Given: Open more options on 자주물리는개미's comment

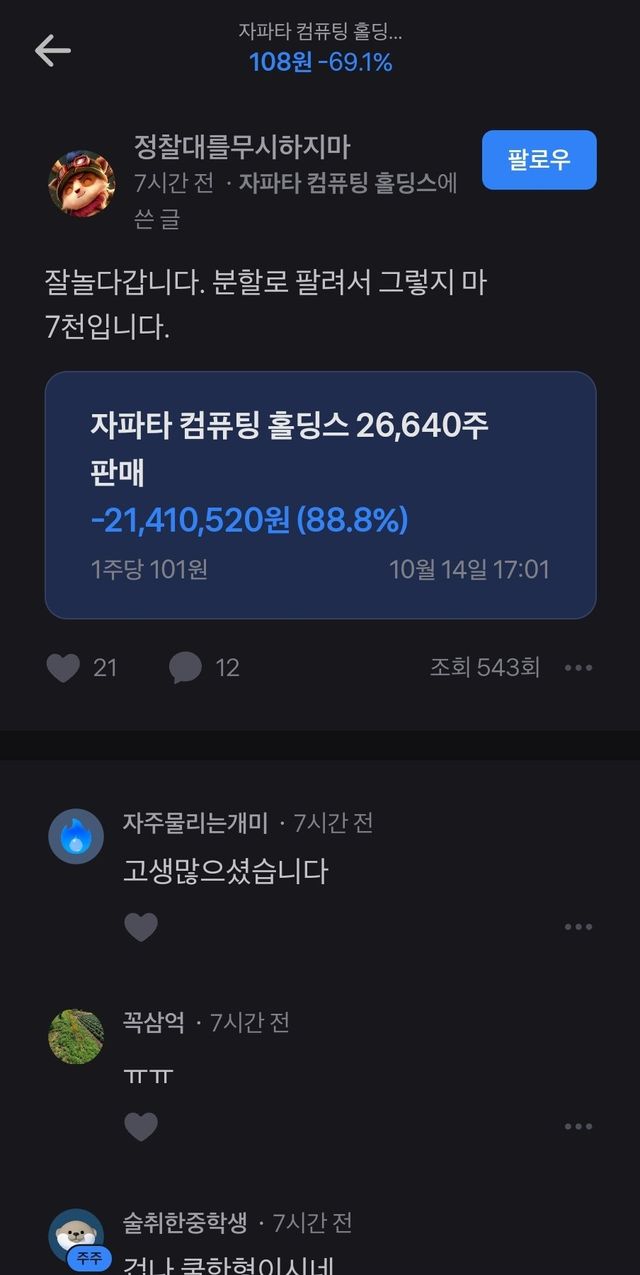Looking at the screenshot, I should [578, 927].
